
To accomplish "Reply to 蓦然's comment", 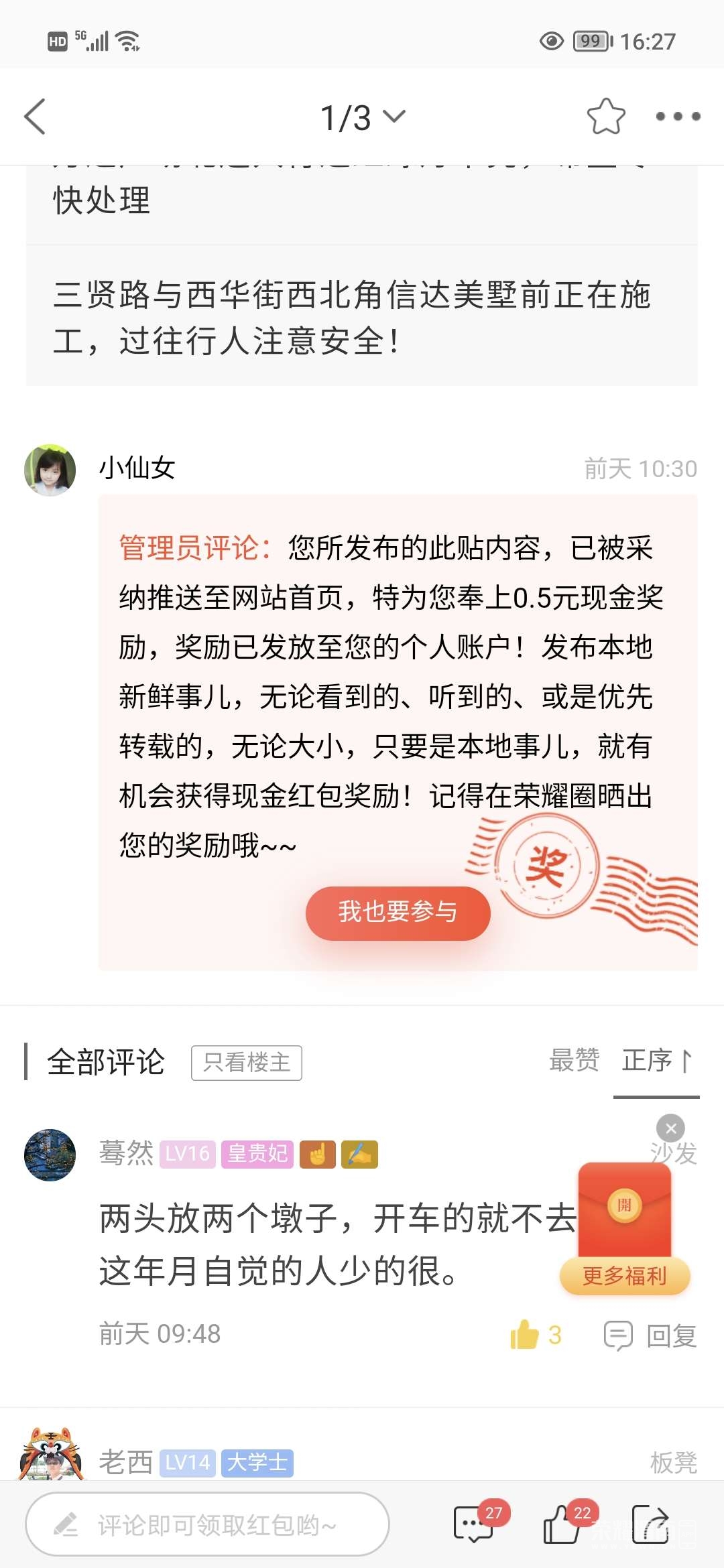I will click(651, 1335).
